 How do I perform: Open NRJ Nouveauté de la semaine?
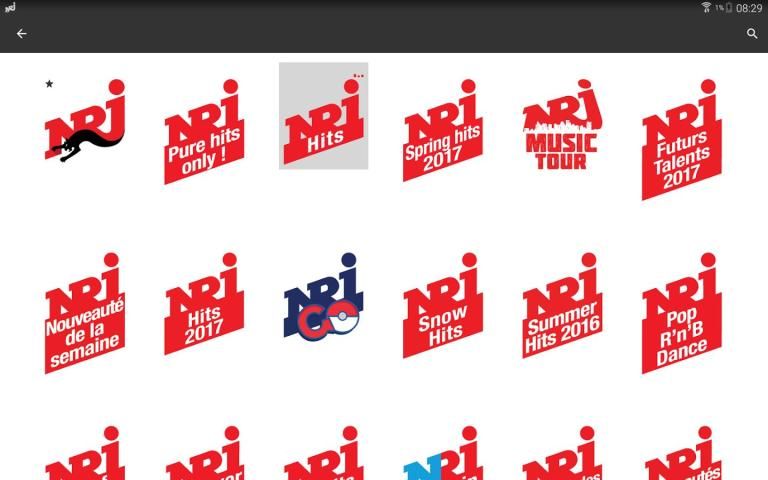point(84,312)
